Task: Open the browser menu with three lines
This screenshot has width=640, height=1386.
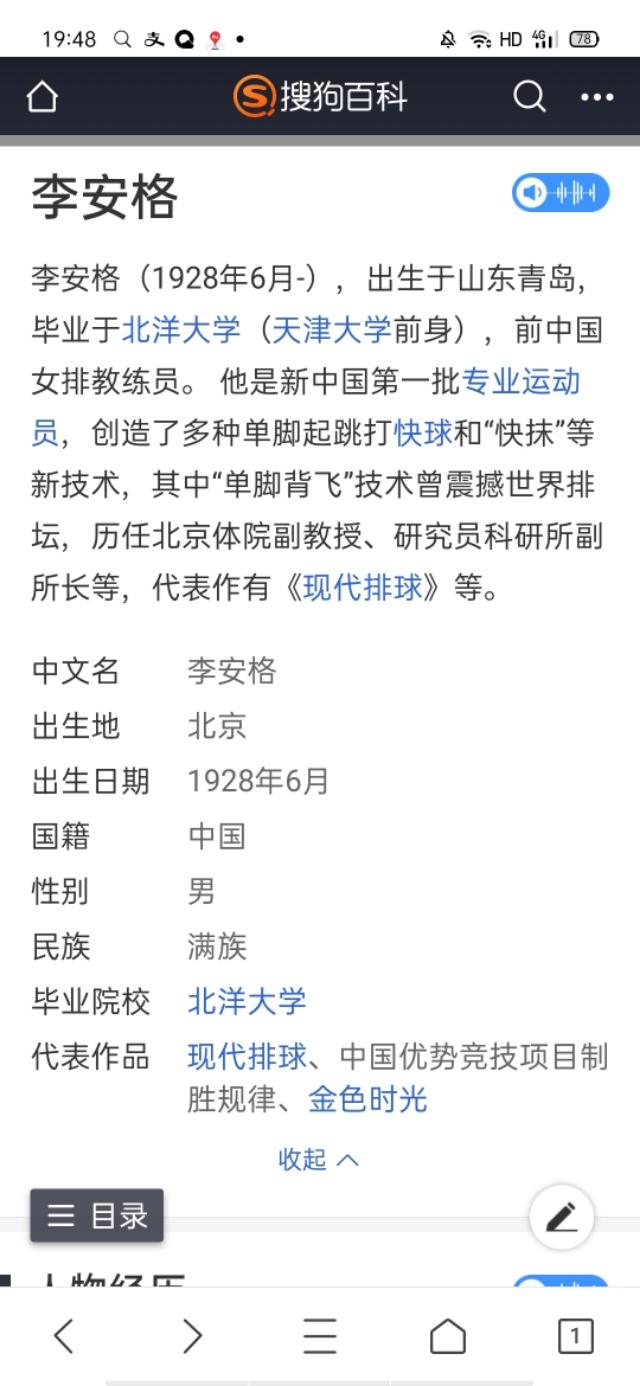Action: pos(320,1336)
